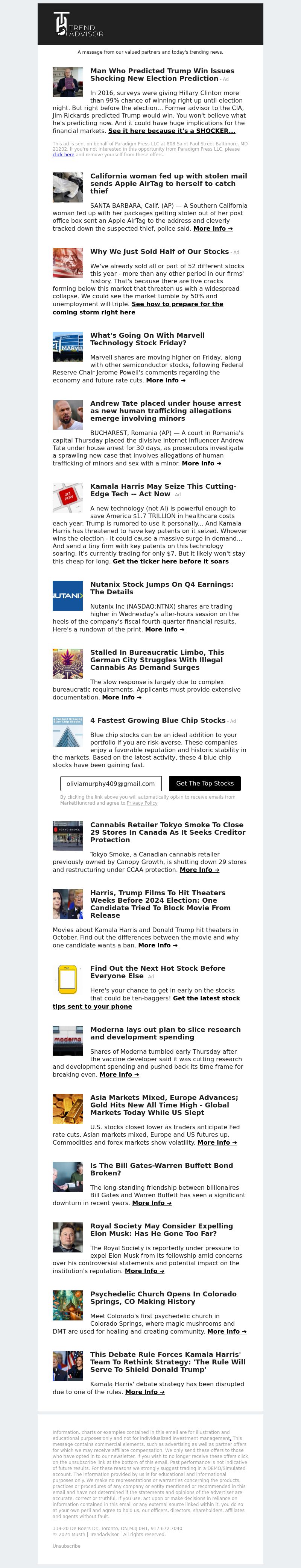Open More Info on Colorado psychedelic church
The image size is (301, 1568).
(x=227, y=1331)
